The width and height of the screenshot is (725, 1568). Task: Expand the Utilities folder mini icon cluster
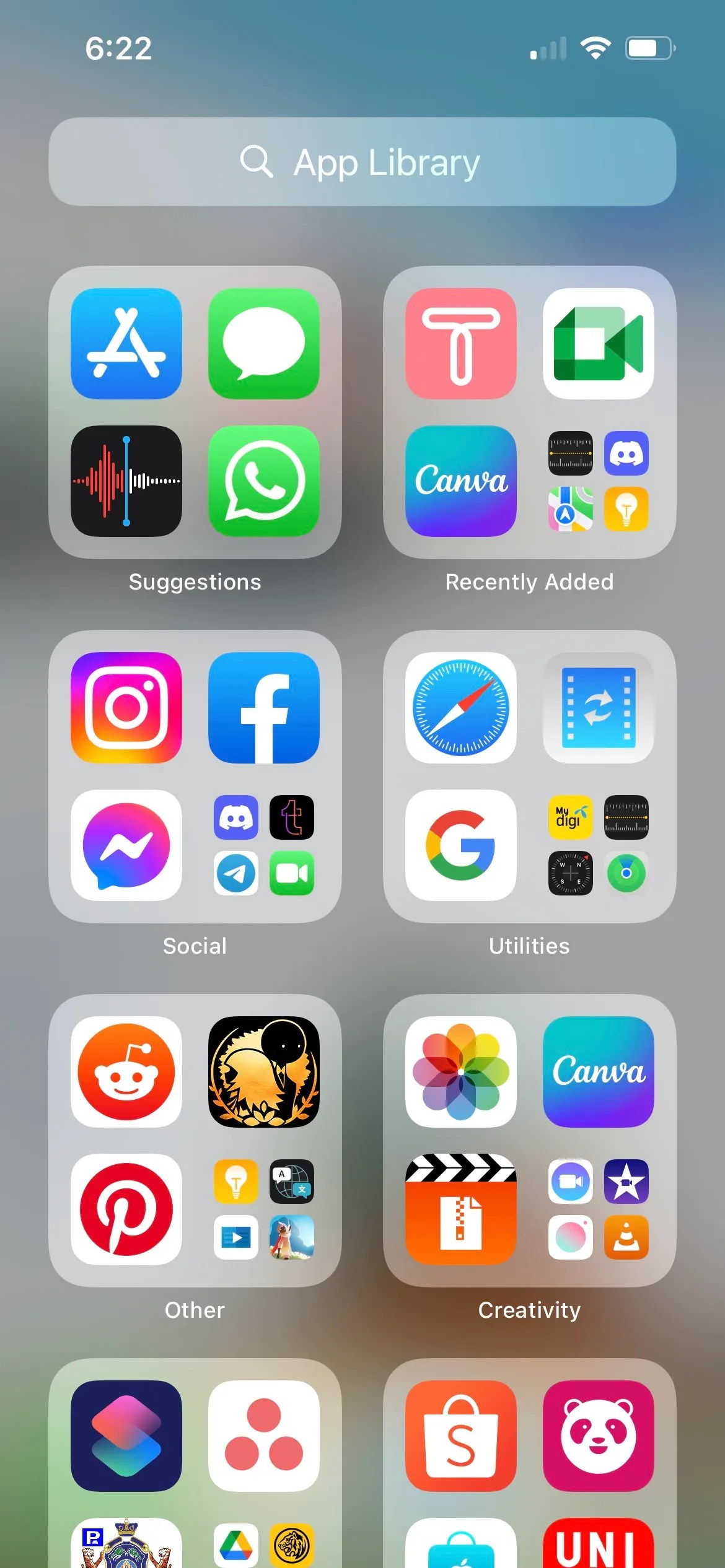tap(598, 845)
